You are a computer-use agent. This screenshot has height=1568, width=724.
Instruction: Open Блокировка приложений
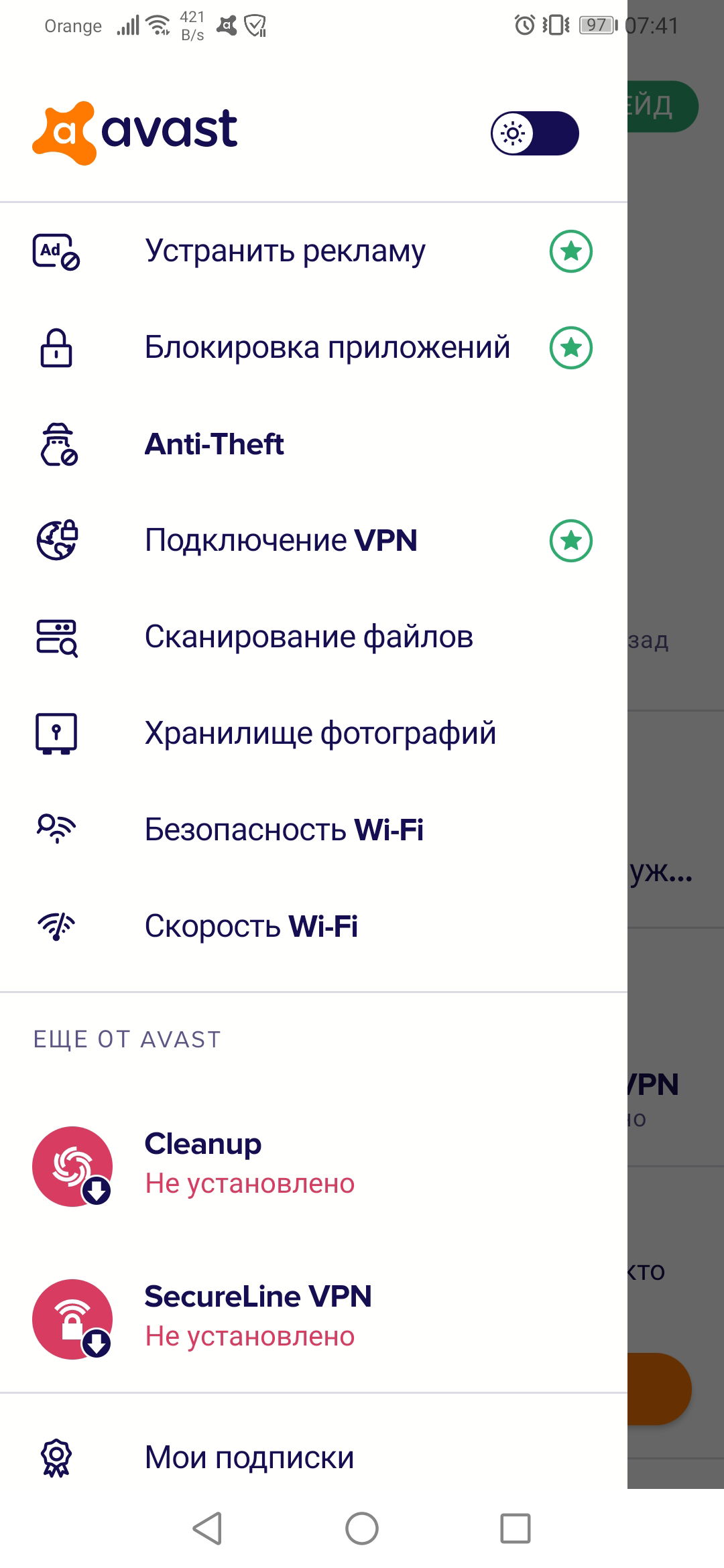coord(327,348)
